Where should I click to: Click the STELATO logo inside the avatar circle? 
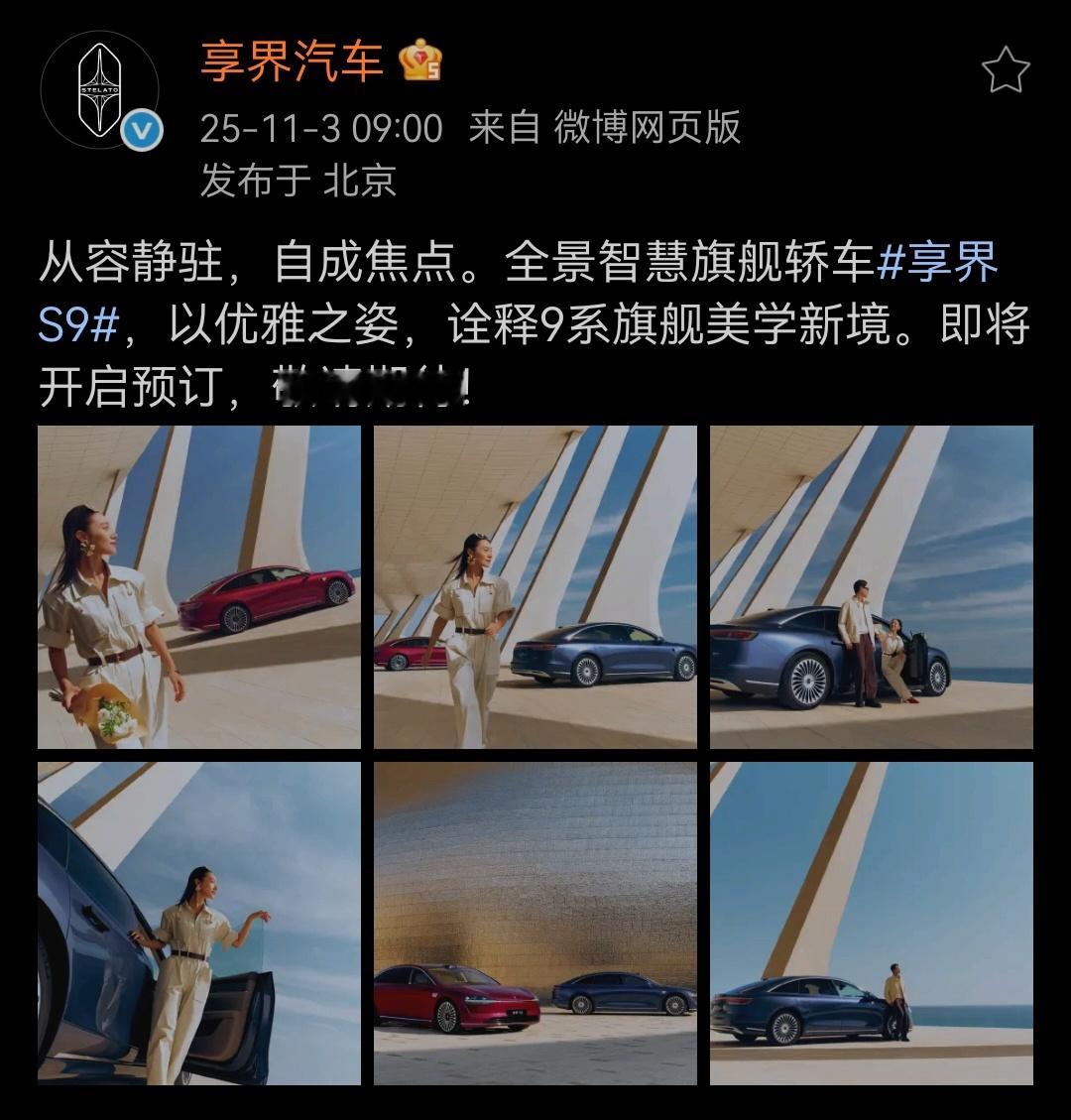(x=99, y=91)
